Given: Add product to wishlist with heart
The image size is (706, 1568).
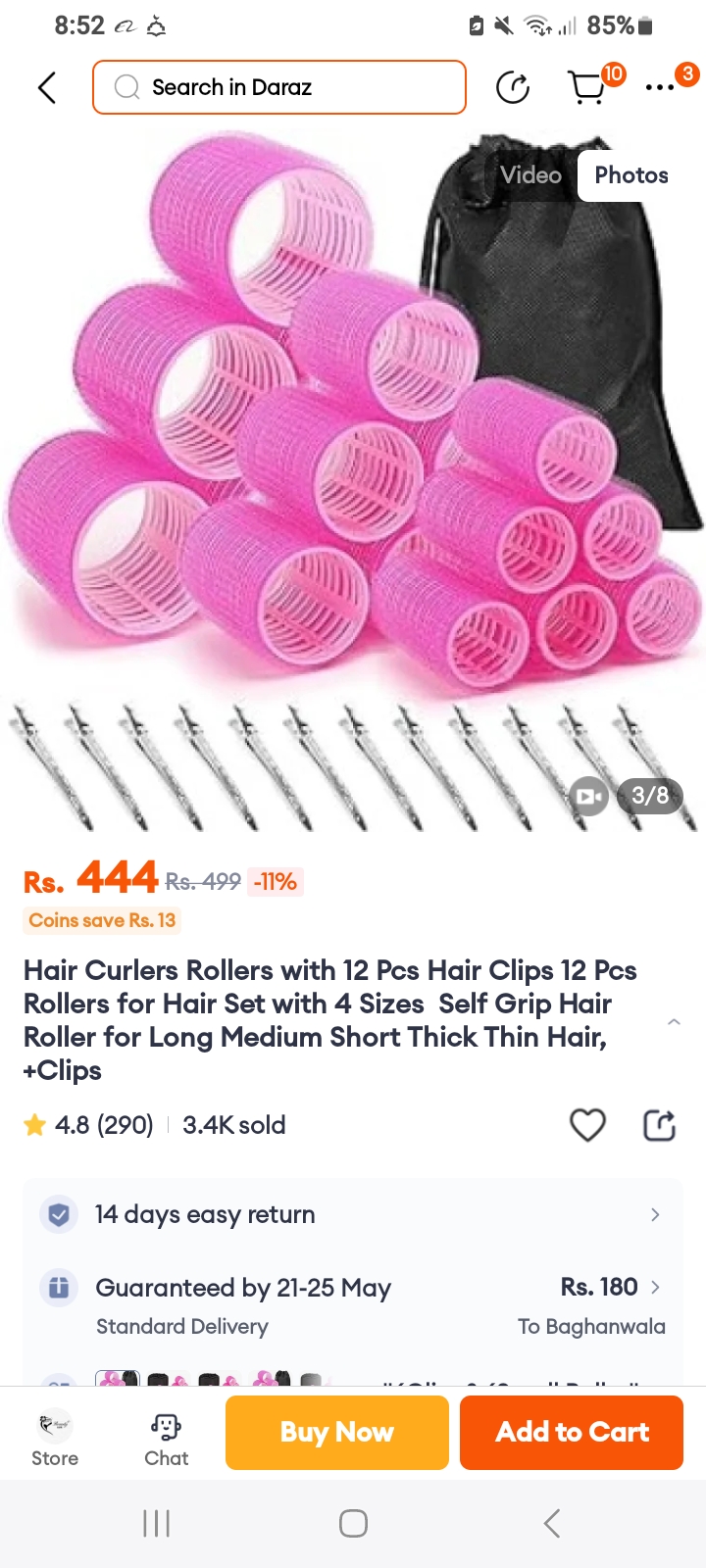Looking at the screenshot, I should [587, 1125].
